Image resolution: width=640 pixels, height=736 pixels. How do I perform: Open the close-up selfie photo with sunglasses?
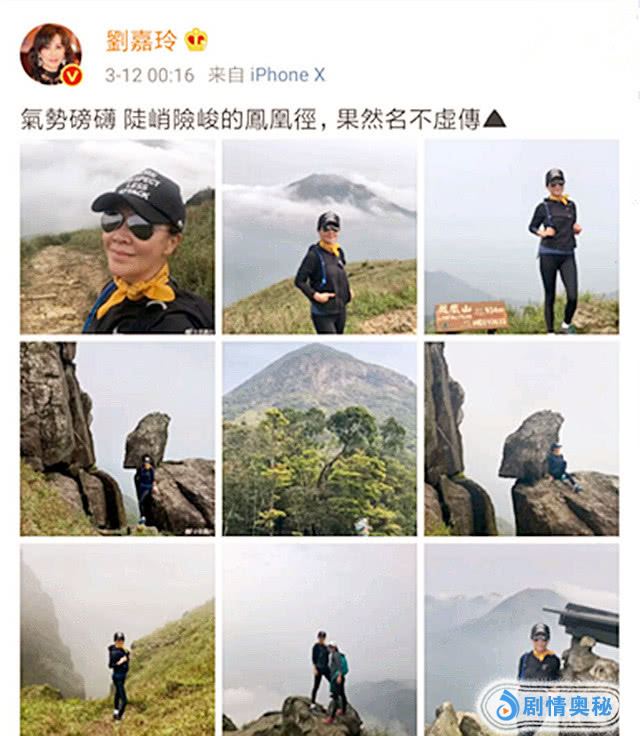117,237
